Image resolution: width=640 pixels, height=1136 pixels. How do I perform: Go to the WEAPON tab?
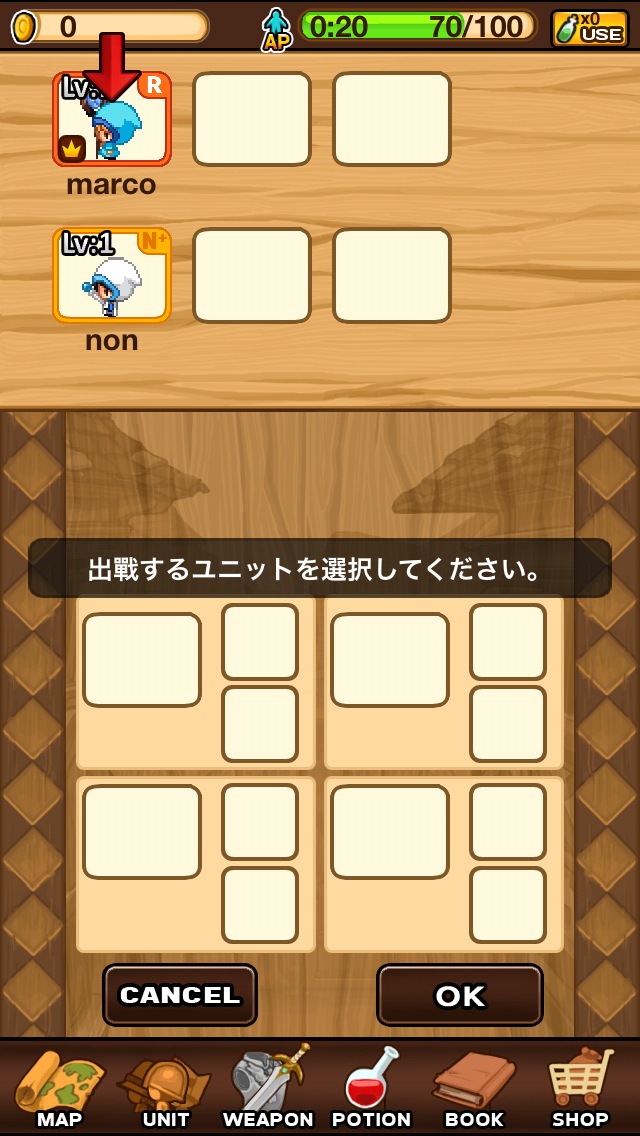coord(268,1088)
